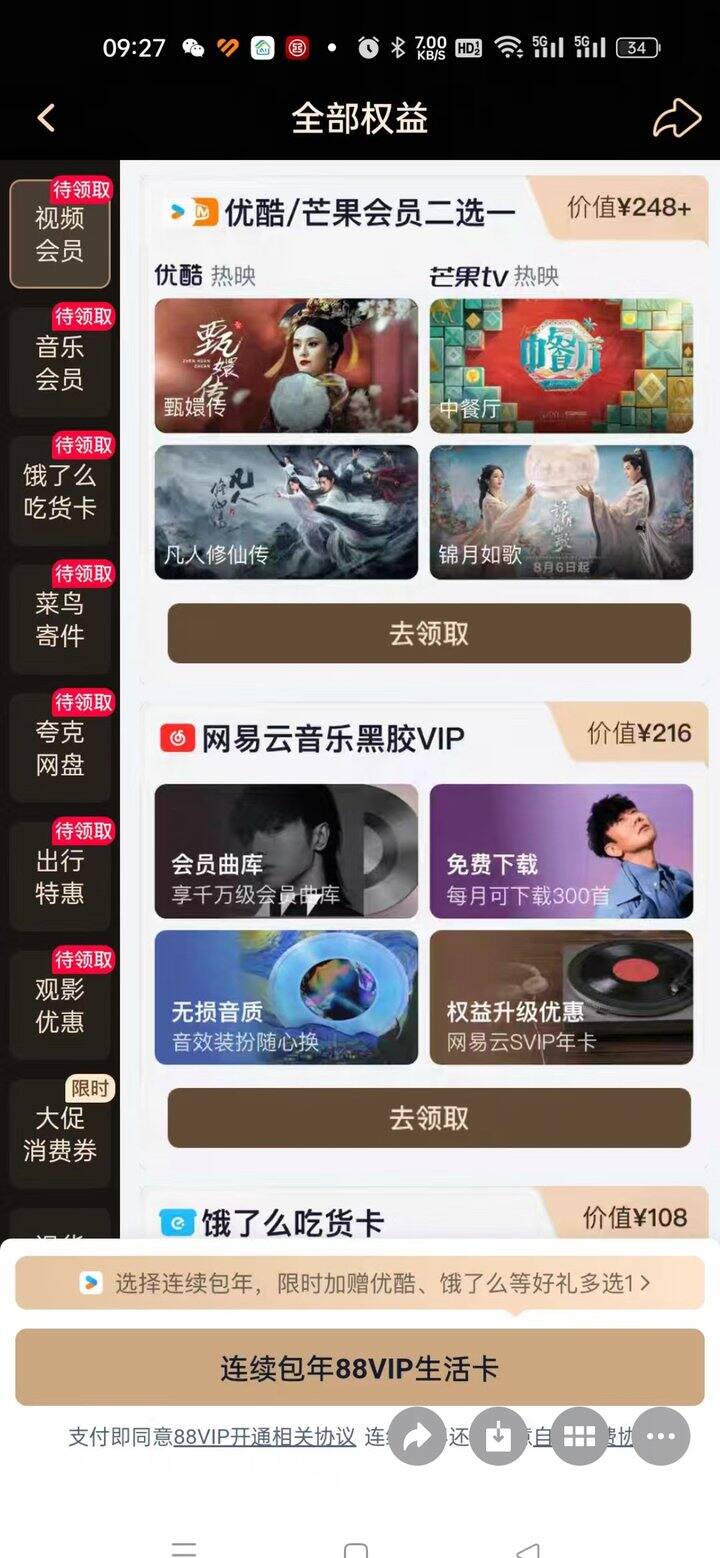Select the 出行特惠 side tab

point(60,877)
